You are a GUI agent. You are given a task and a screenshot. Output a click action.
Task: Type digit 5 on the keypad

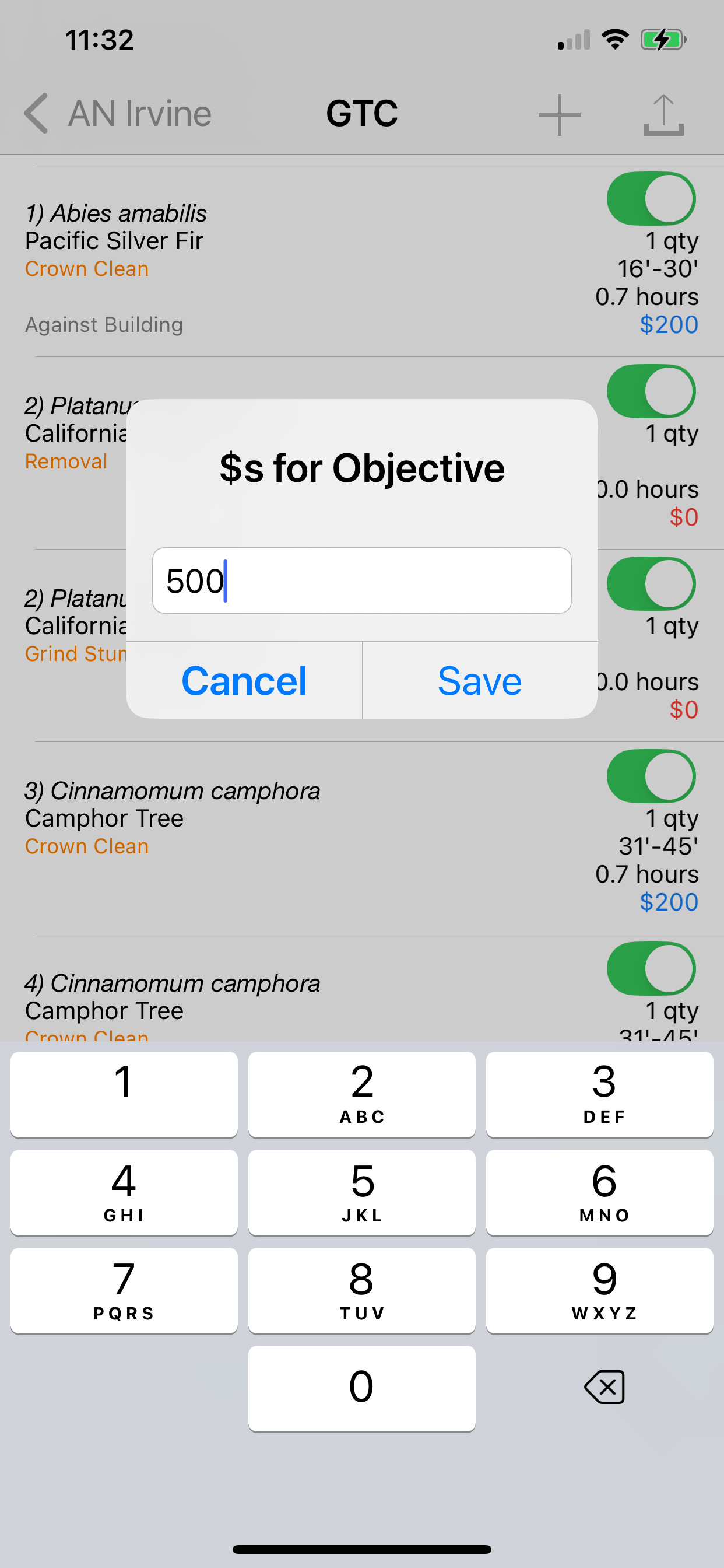click(x=361, y=1192)
